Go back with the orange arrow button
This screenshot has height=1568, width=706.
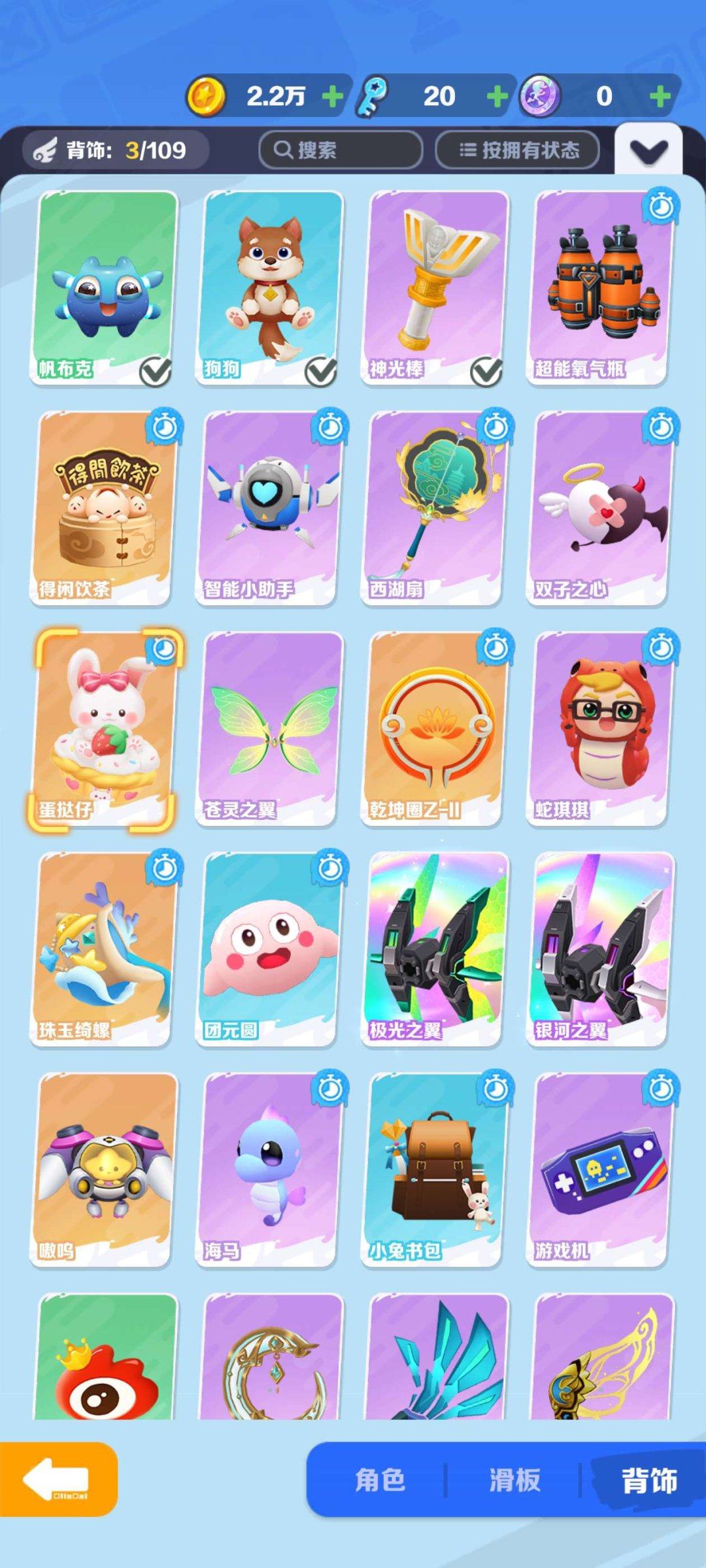58,1479
